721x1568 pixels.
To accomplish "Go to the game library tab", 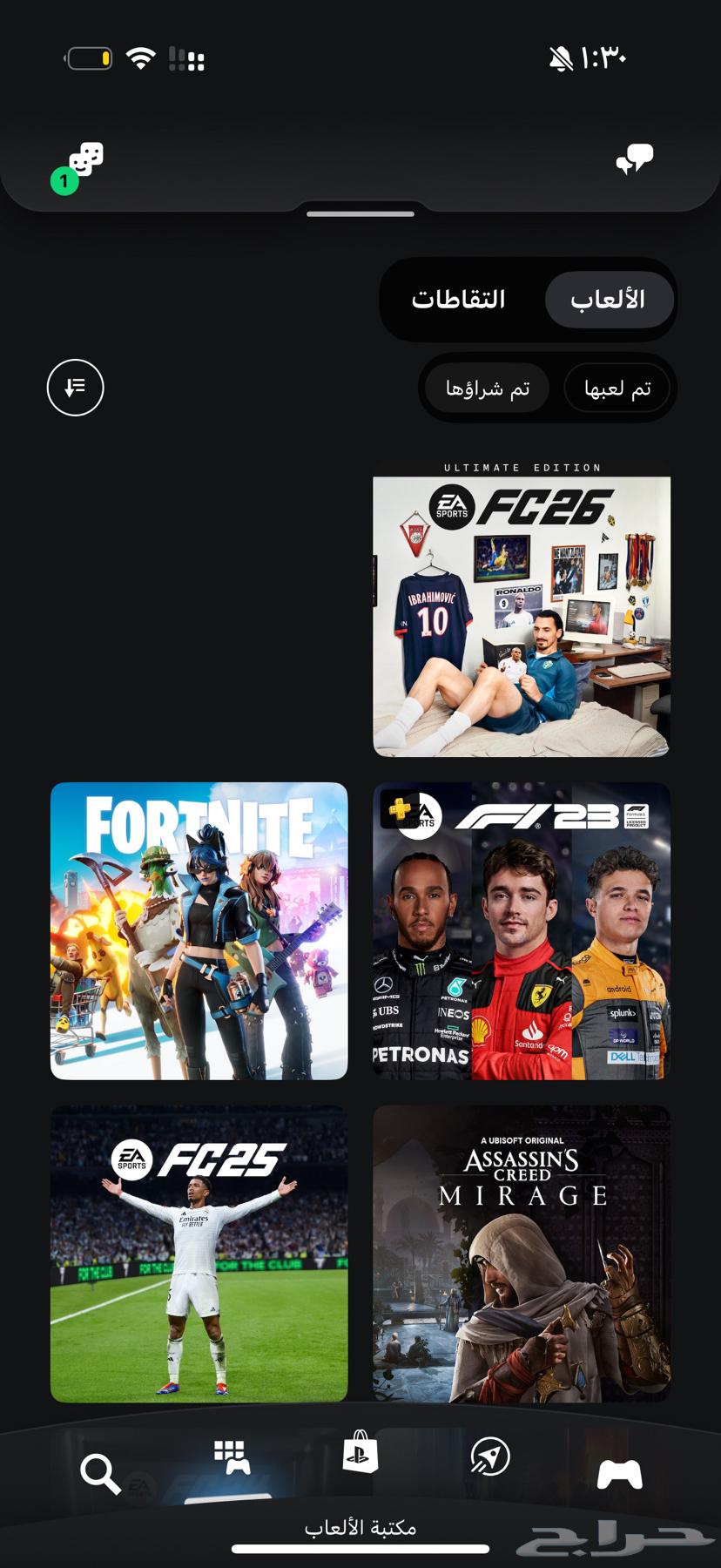I will [x=232, y=1458].
